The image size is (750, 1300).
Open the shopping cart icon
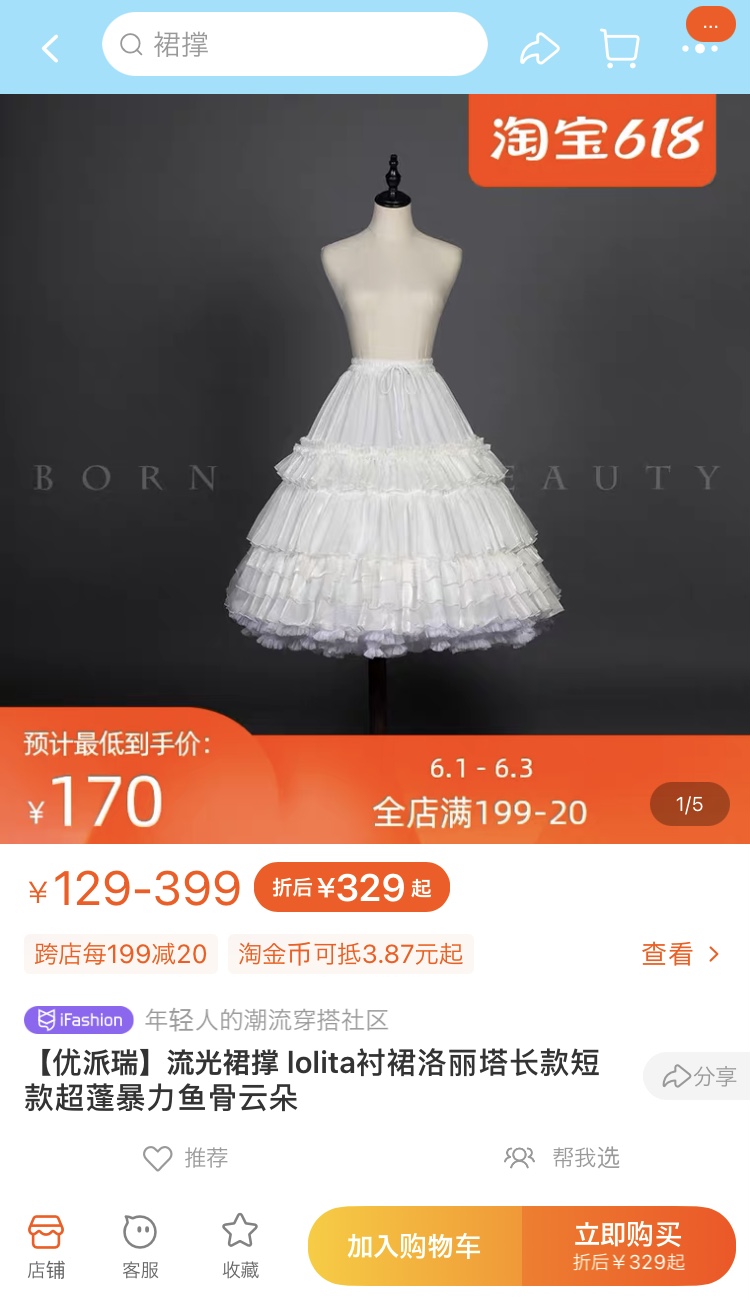[619, 48]
